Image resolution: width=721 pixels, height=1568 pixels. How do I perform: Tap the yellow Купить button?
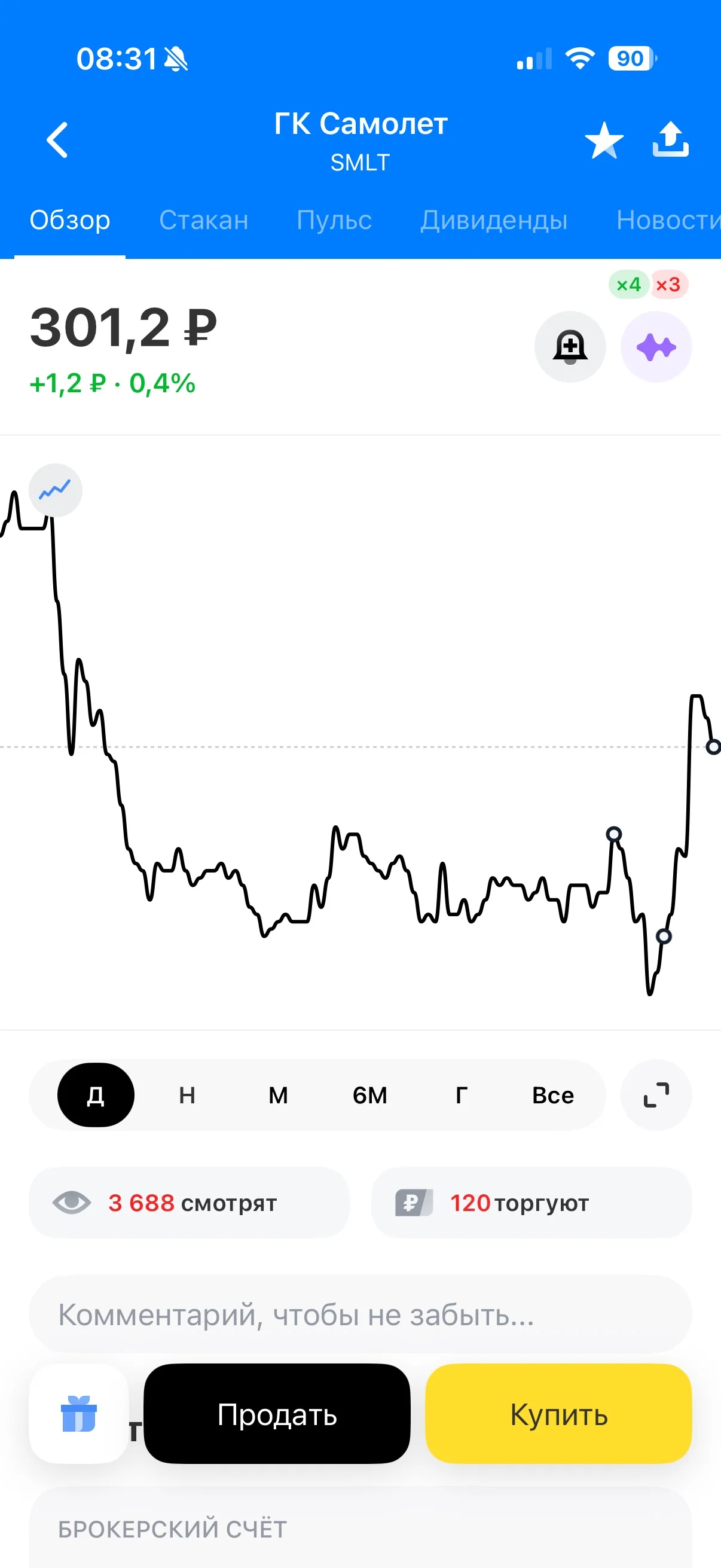click(x=558, y=1414)
